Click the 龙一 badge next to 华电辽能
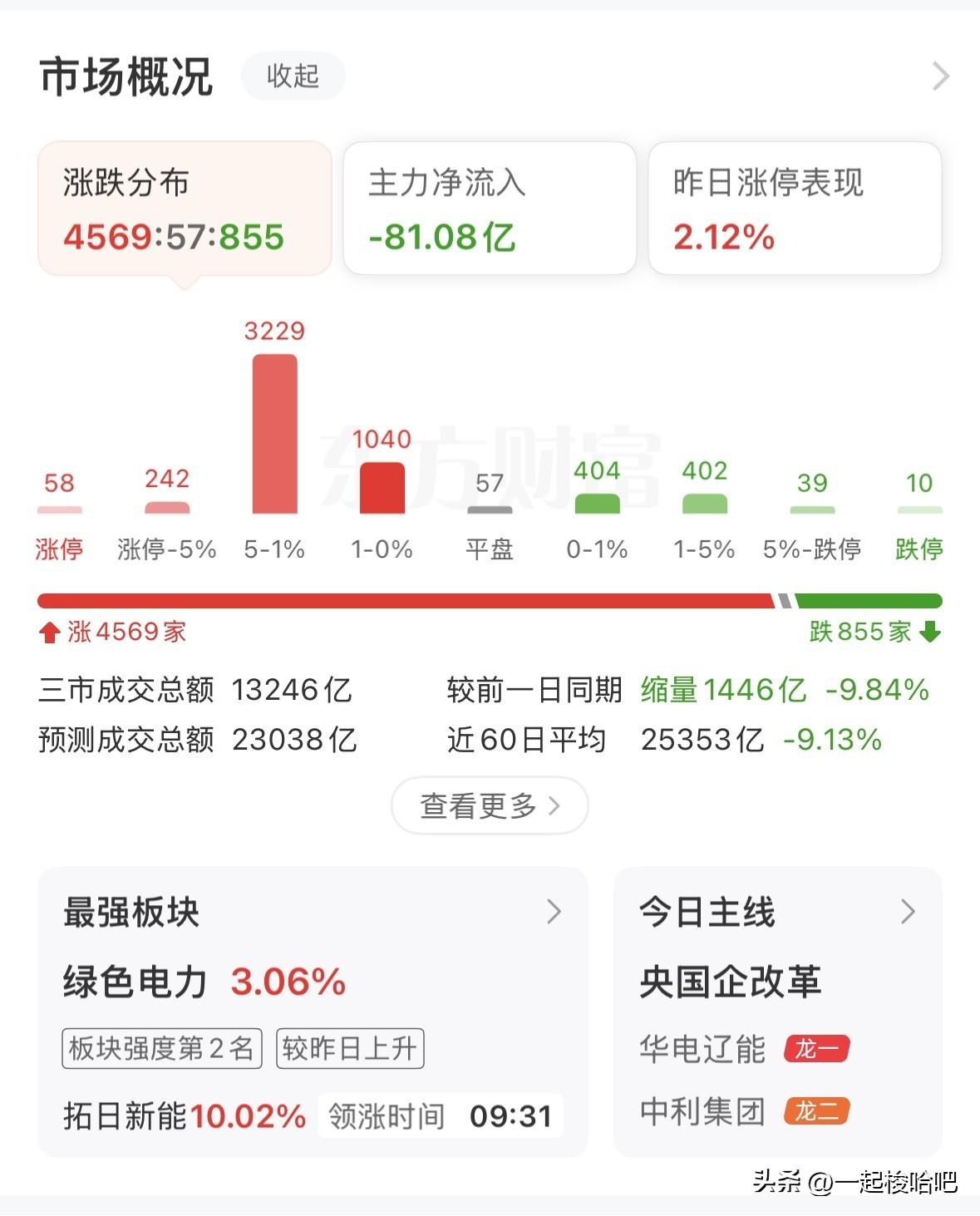The width and height of the screenshot is (980, 1216). point(816,1050)
